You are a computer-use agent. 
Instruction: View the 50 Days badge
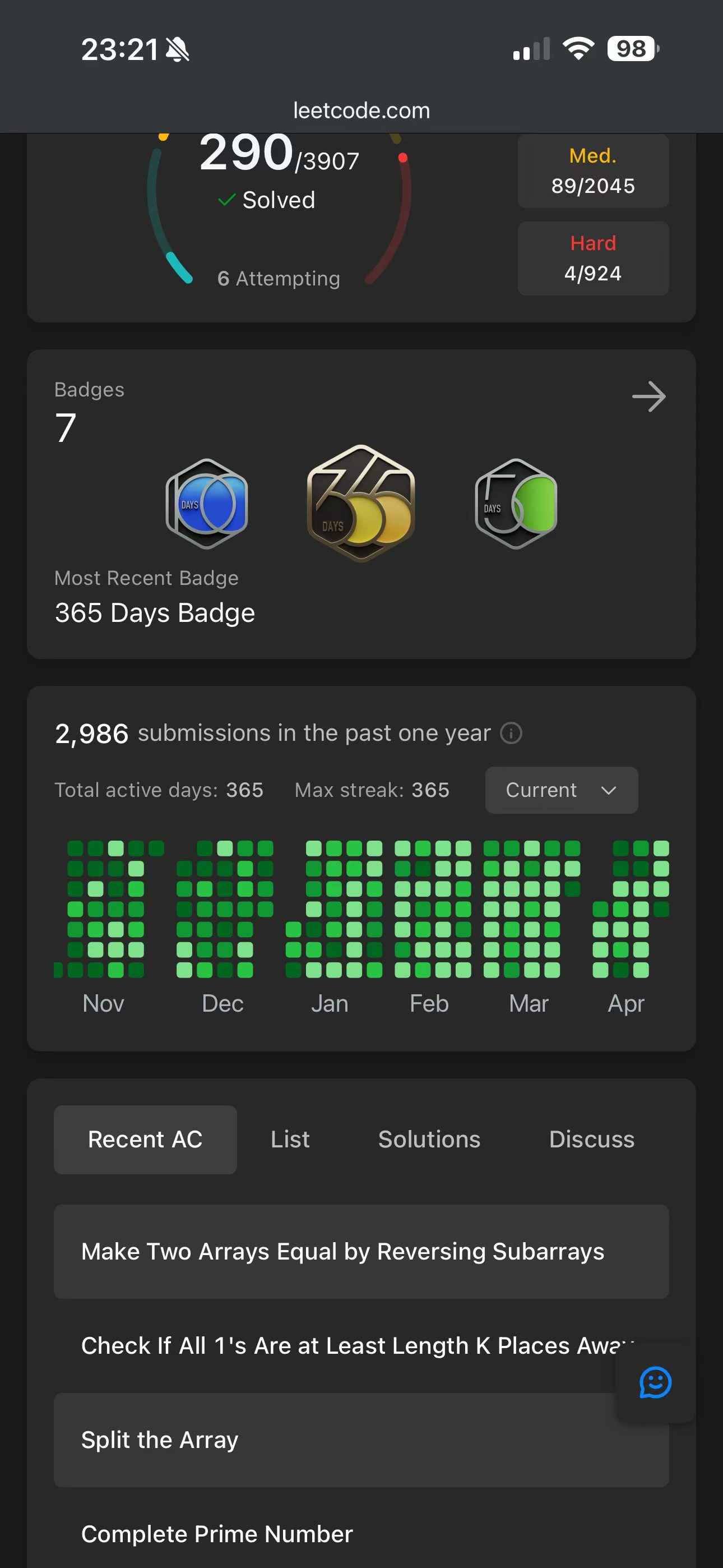pyautogui.click(x=516, y=504)
